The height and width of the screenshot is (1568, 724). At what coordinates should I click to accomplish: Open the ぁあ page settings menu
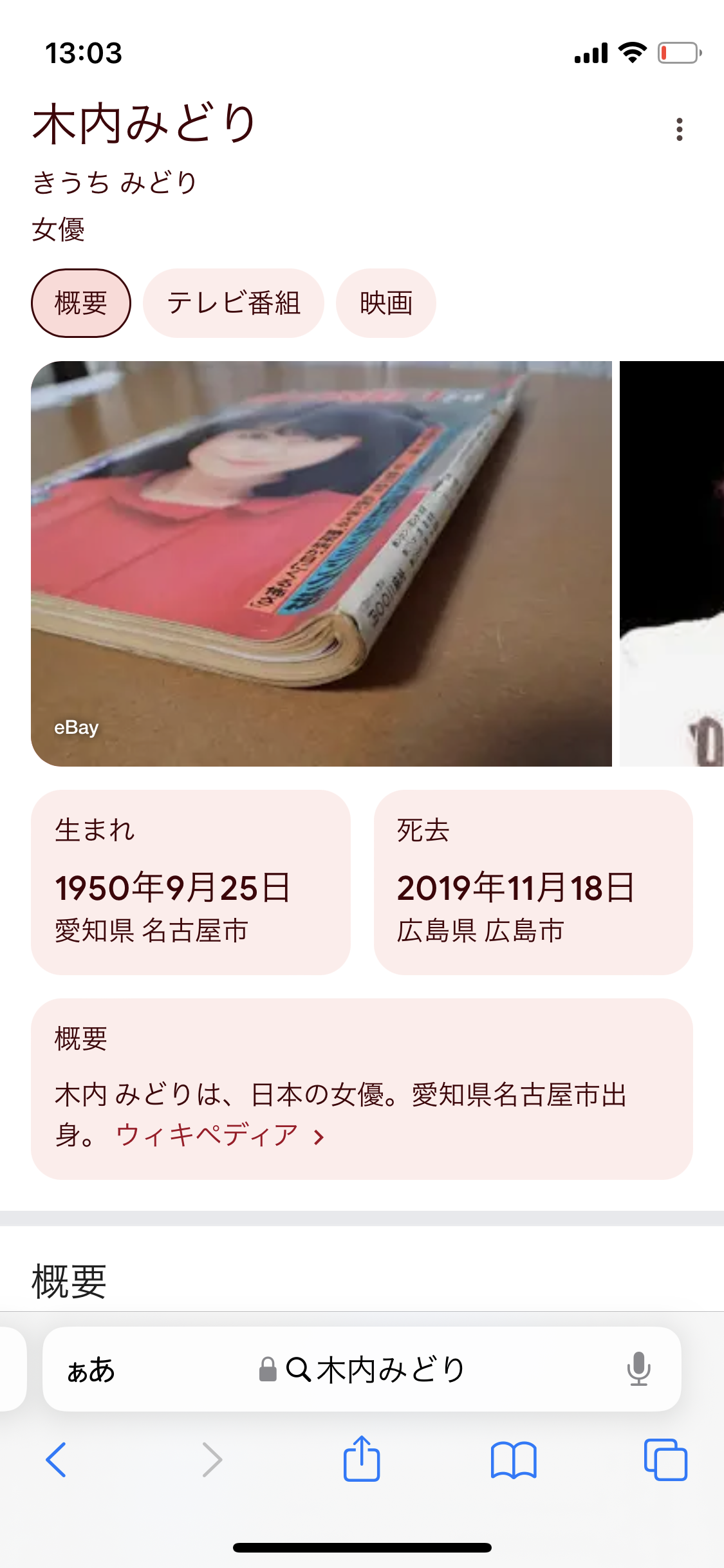(91, 1370)
